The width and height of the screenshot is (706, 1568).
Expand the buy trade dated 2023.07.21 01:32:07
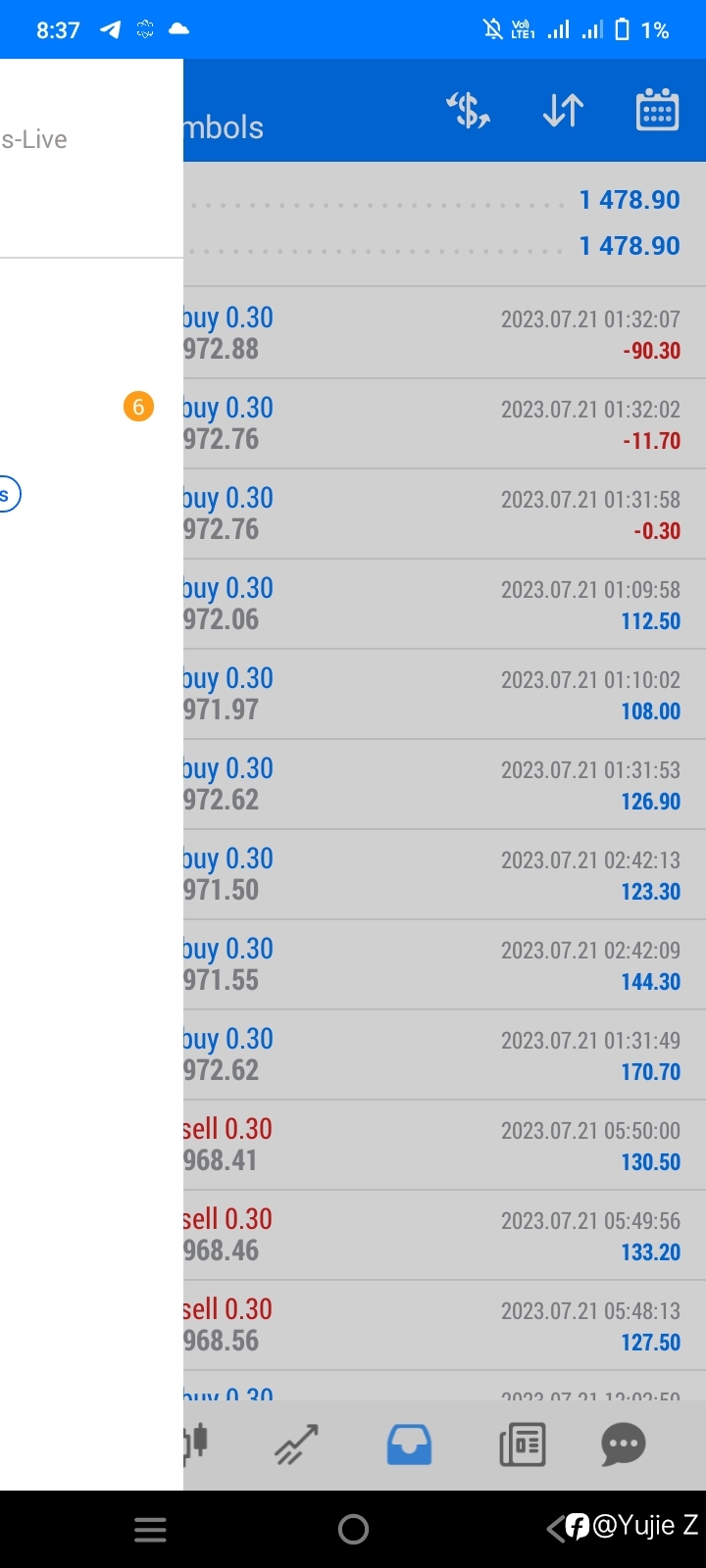coord(444,333)
